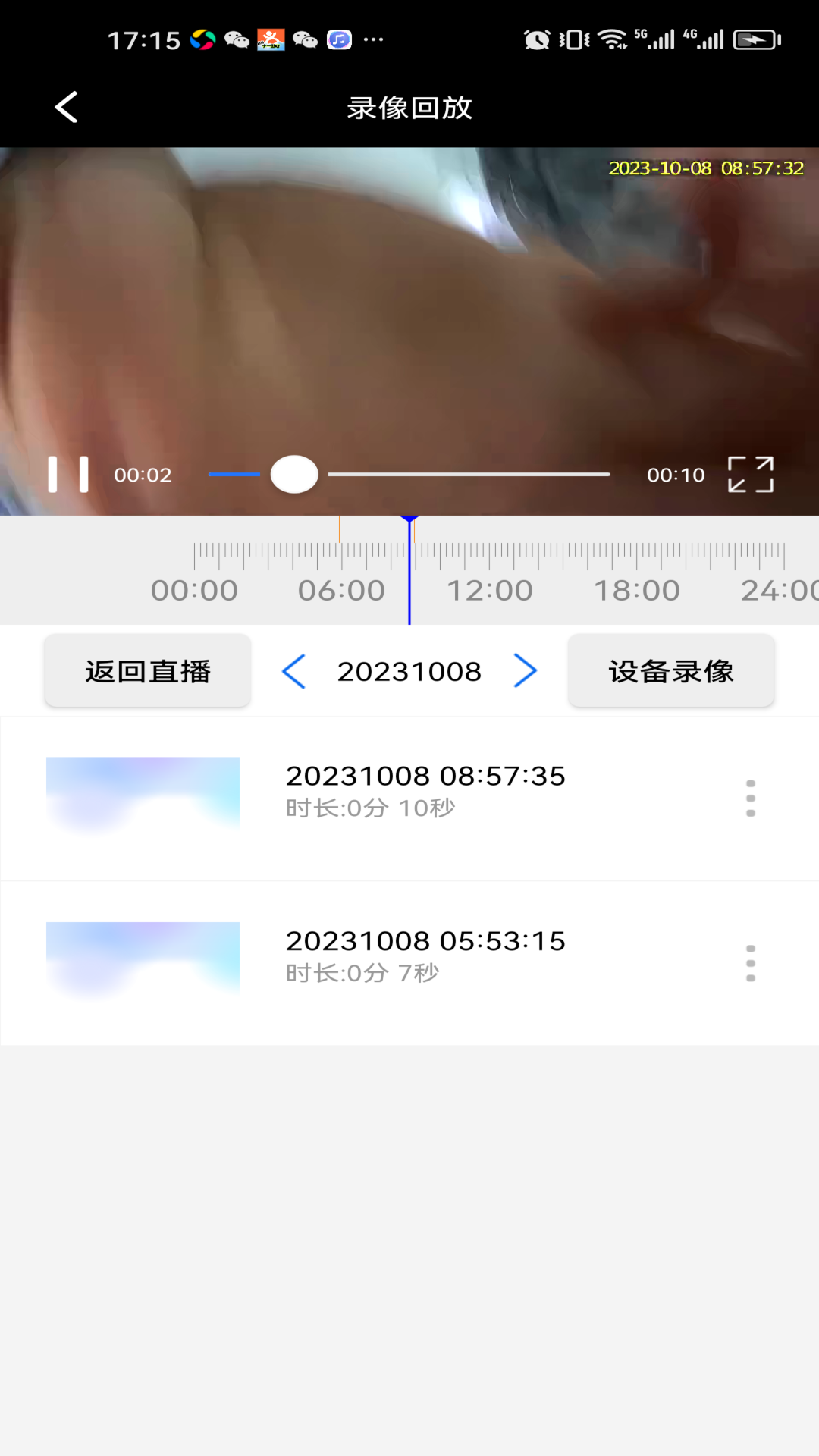Open the 05:53:15 recording thumbnail
The height and width of the screenshot is (1456, 819).
pyautogui.click(x=143, y=959)
